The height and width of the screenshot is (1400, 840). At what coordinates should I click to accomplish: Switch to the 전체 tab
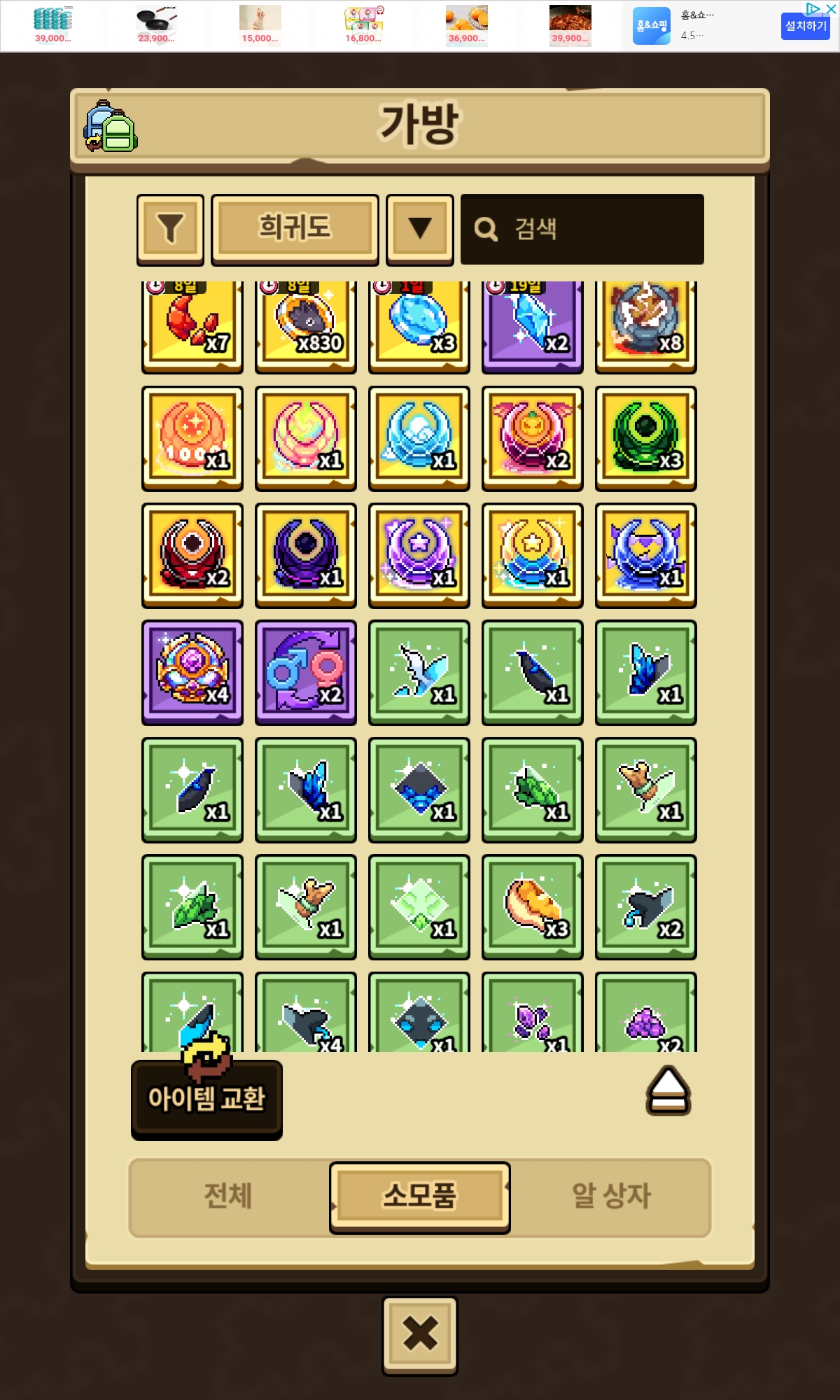tap(228, 1196)
